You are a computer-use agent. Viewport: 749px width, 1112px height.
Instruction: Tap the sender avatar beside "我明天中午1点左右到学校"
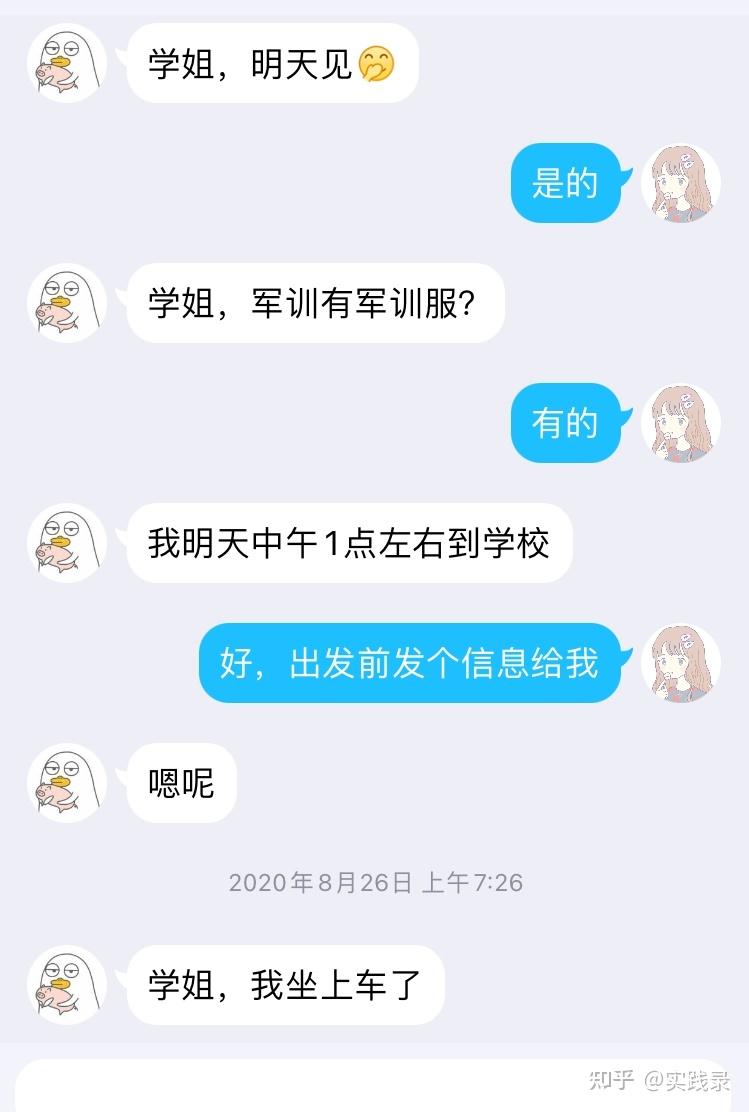click(x=67, y=543)
